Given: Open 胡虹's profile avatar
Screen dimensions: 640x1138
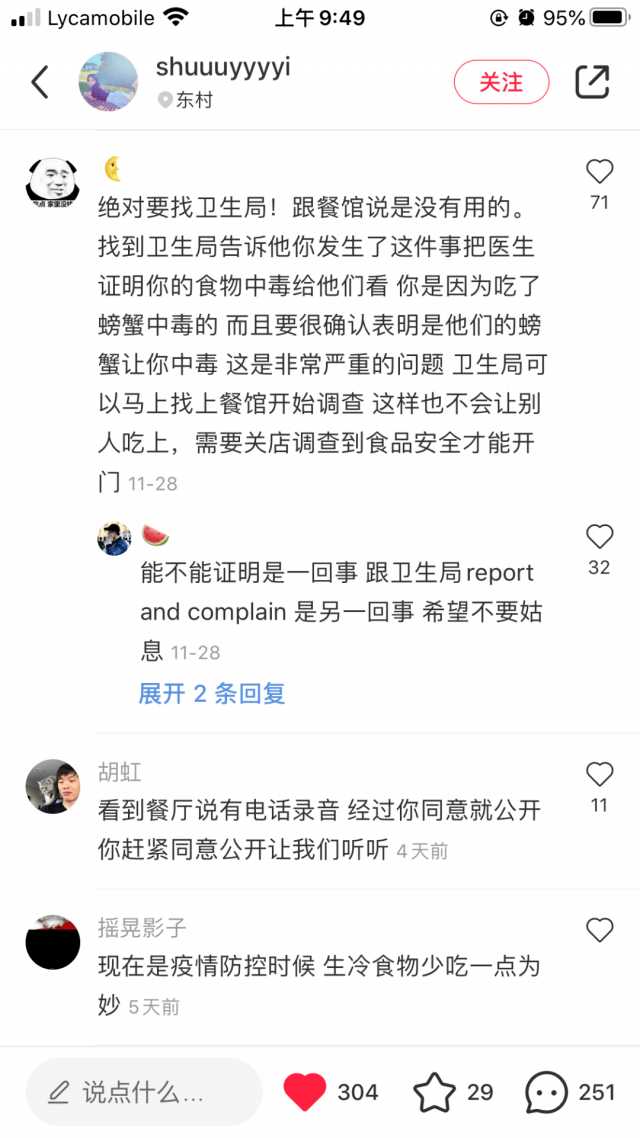Looking at the screenshot, I should pos(53,786).
